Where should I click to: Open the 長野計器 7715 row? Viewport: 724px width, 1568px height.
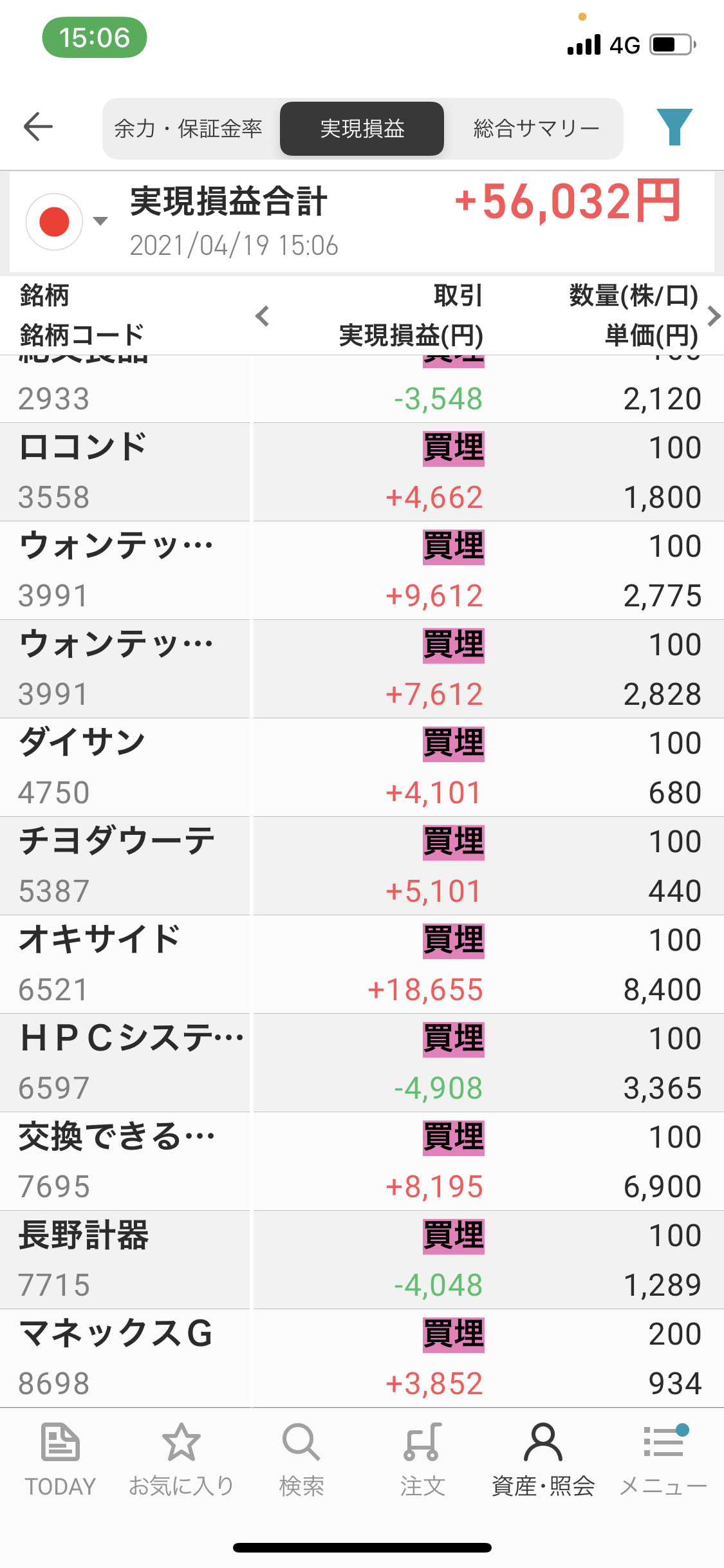[x=360, y=1260]
